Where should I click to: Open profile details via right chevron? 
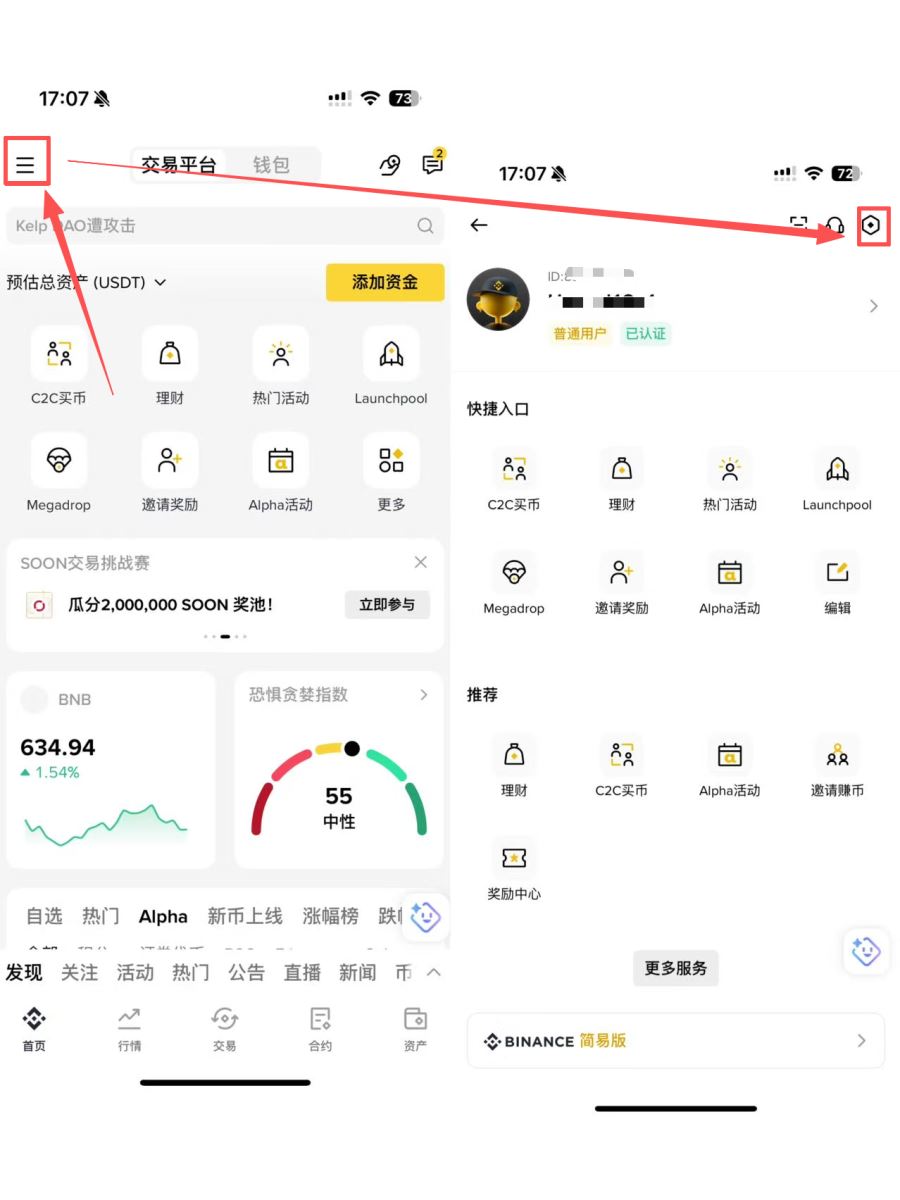(x=873, y=307)
